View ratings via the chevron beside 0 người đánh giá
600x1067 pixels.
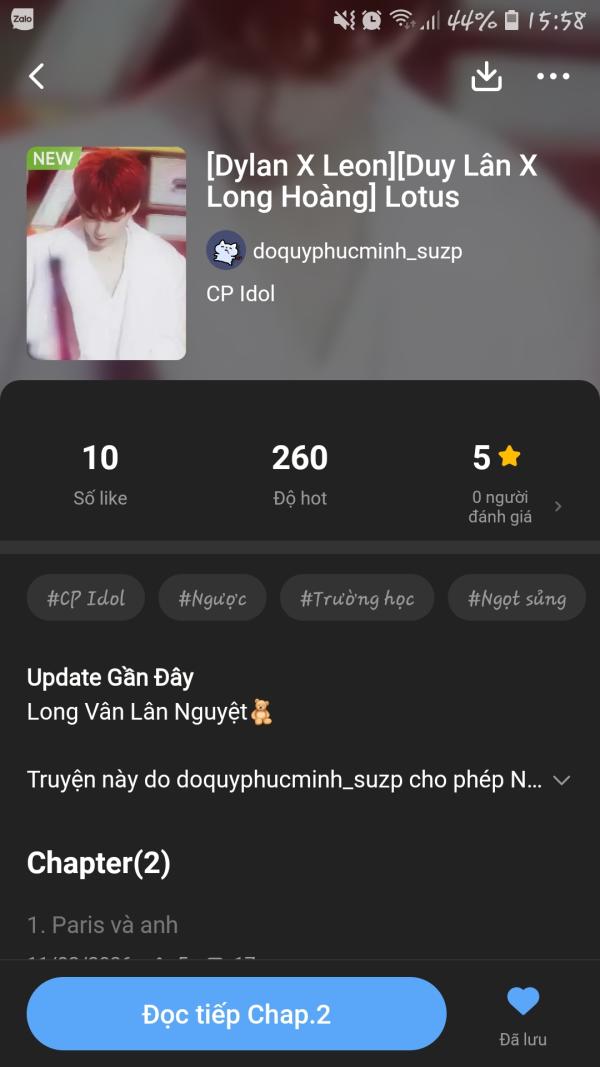(558, 507)
